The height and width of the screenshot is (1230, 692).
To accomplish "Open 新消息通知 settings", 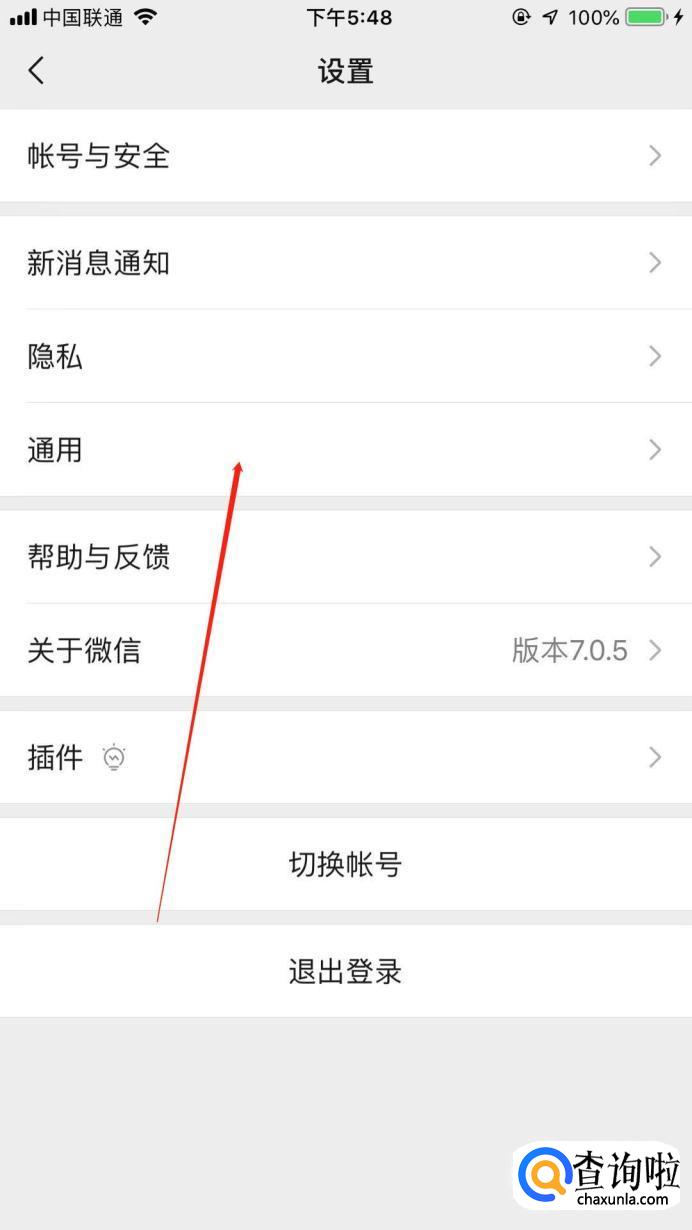I will 345,263.
